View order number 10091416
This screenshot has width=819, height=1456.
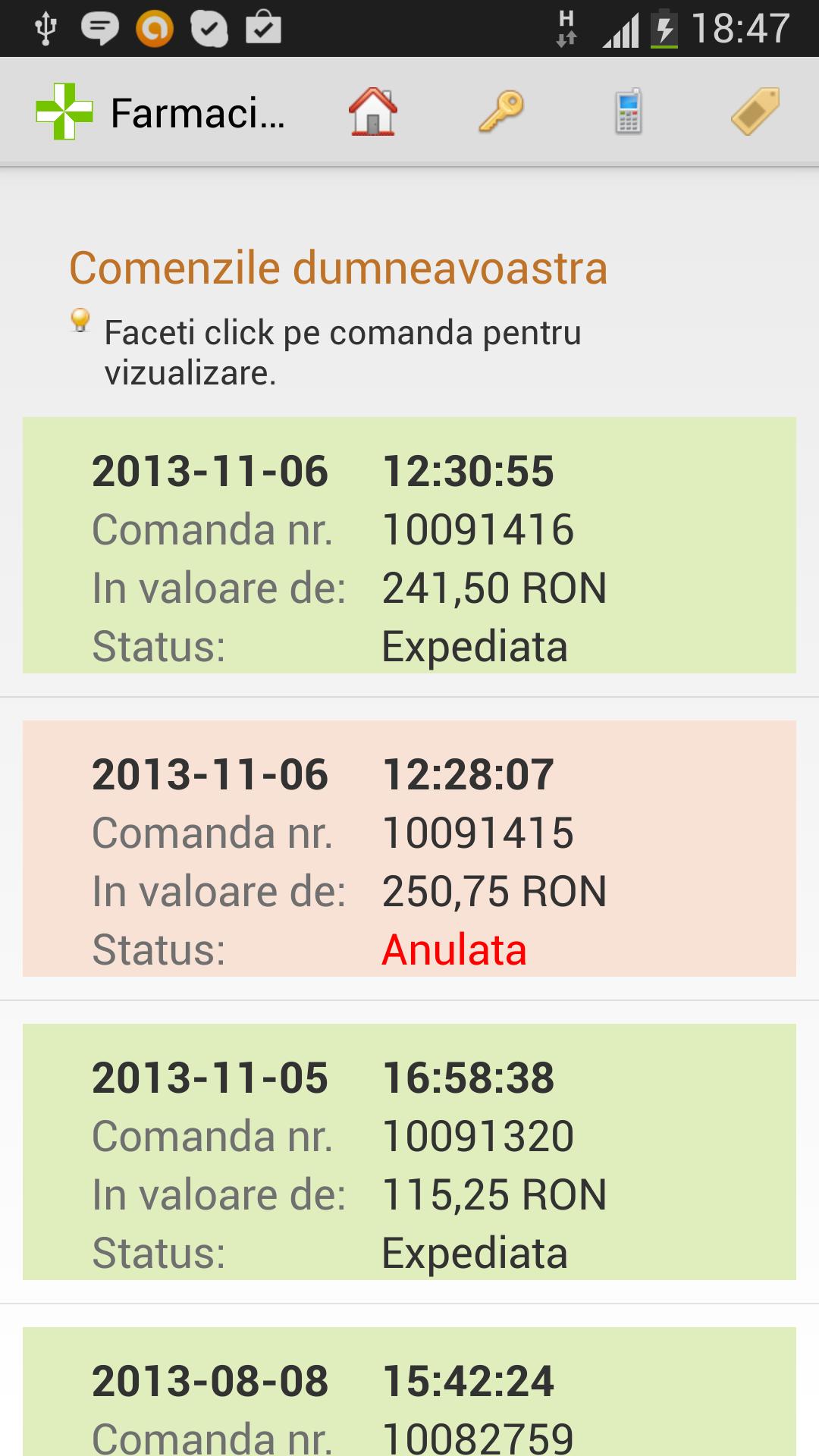coord(409,544)
